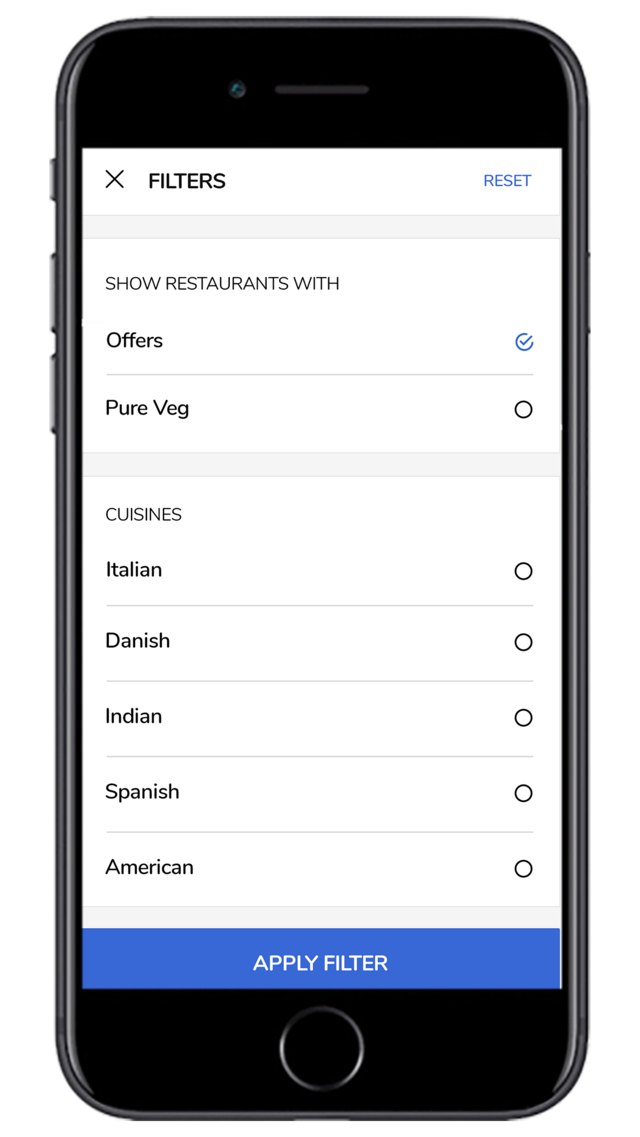Pick Indian cuisine
This screenshot has height=1137, width=640.
523,718
